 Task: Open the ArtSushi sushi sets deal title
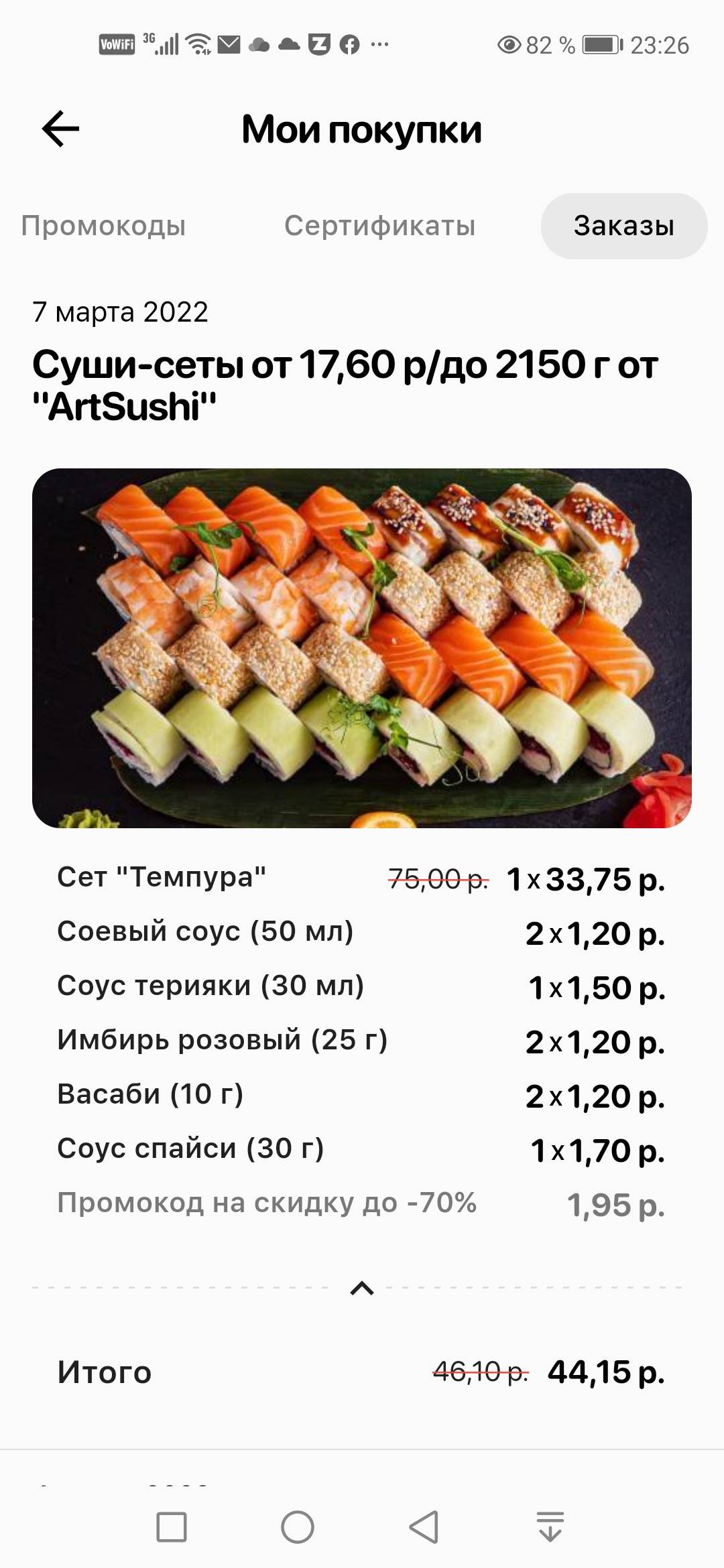pos(345,385)
